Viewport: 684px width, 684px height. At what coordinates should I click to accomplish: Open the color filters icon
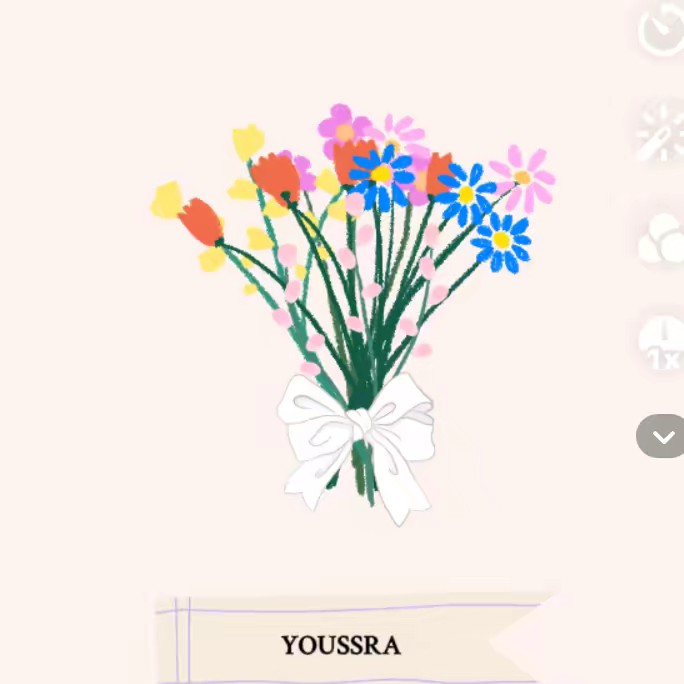point(662,240)
